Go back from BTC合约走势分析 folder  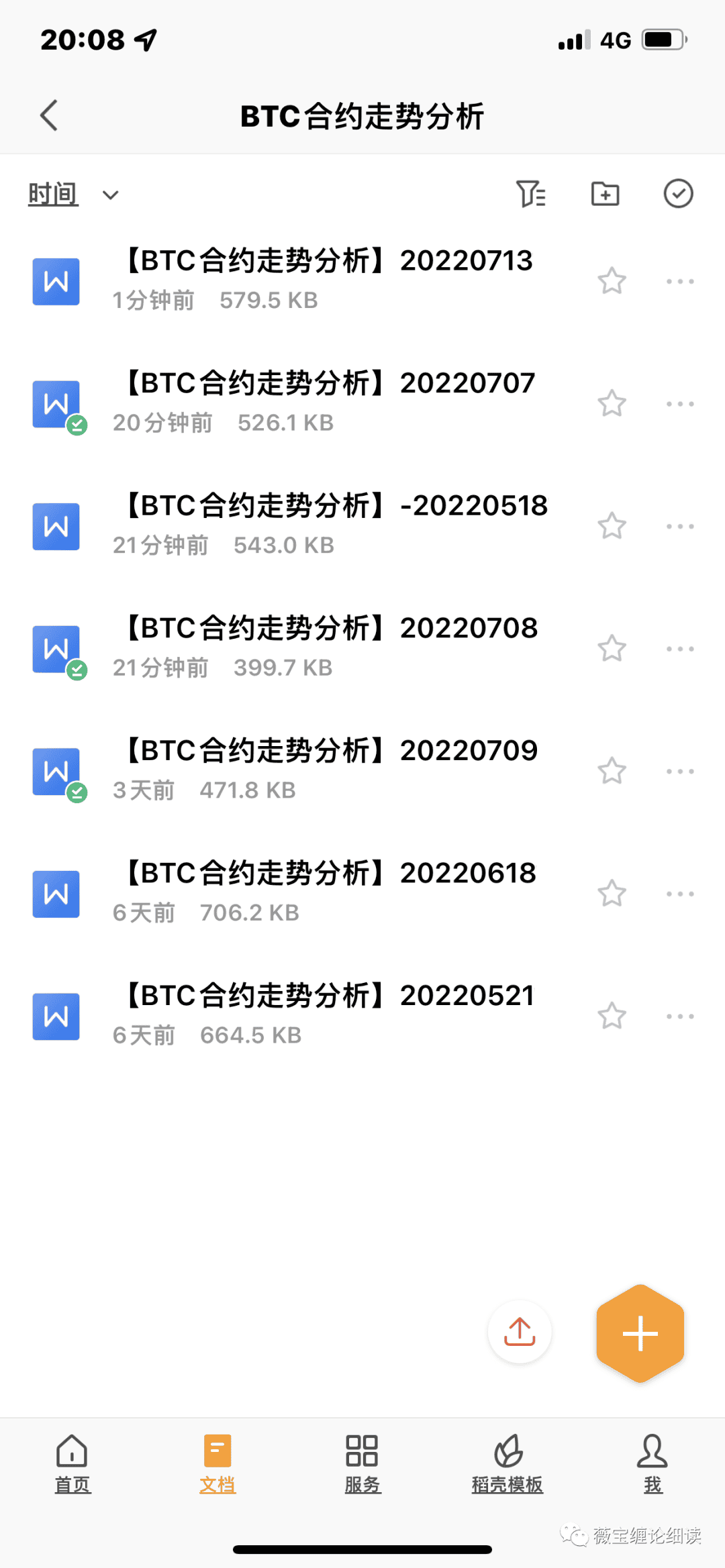point(49,115)
